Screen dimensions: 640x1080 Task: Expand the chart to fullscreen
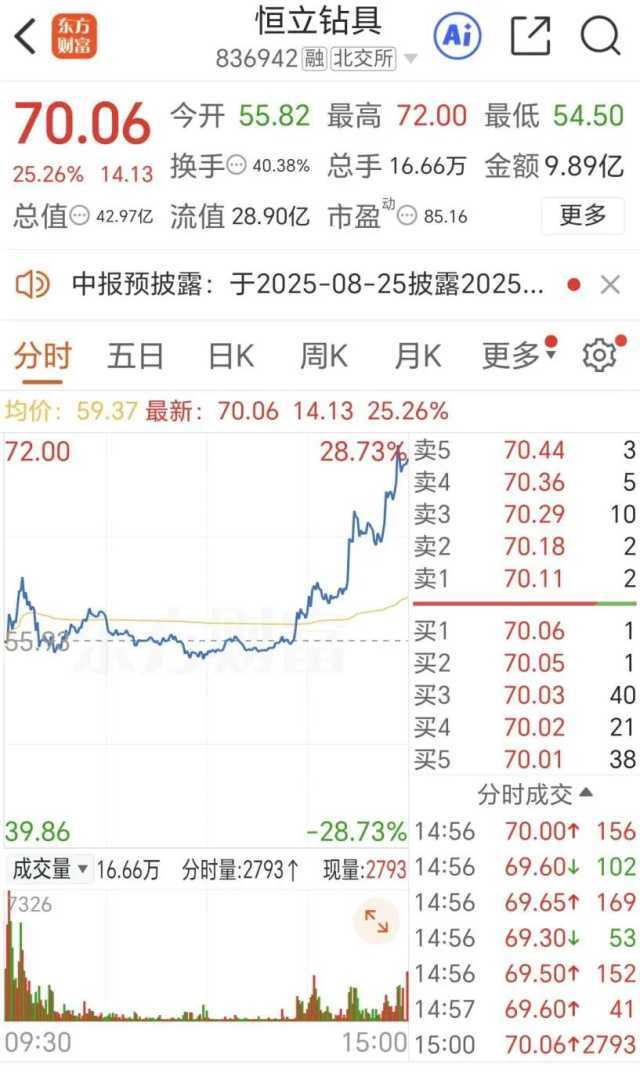coord(376,922)
